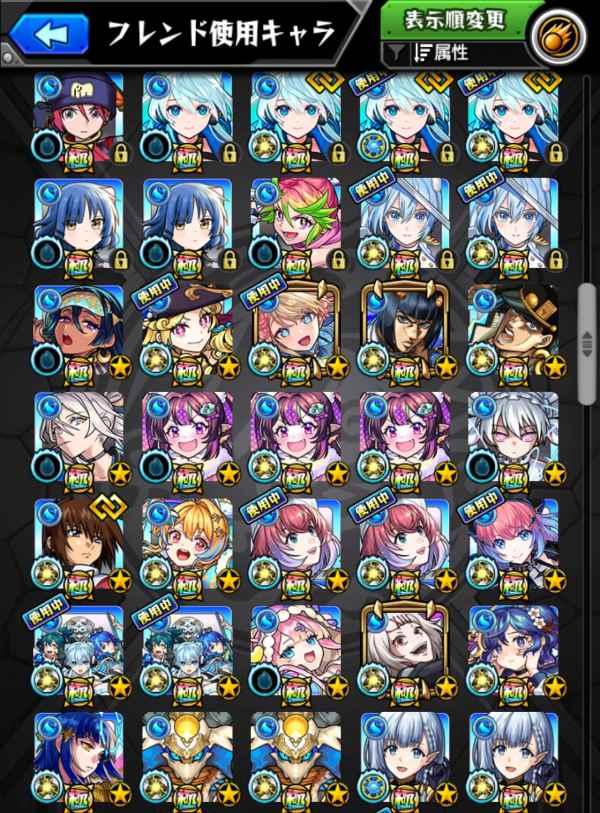The height and width of the screenshot is (813, 600).
Task: Choose the black bob-haired character in gold frame
Action: pos(402,329)
